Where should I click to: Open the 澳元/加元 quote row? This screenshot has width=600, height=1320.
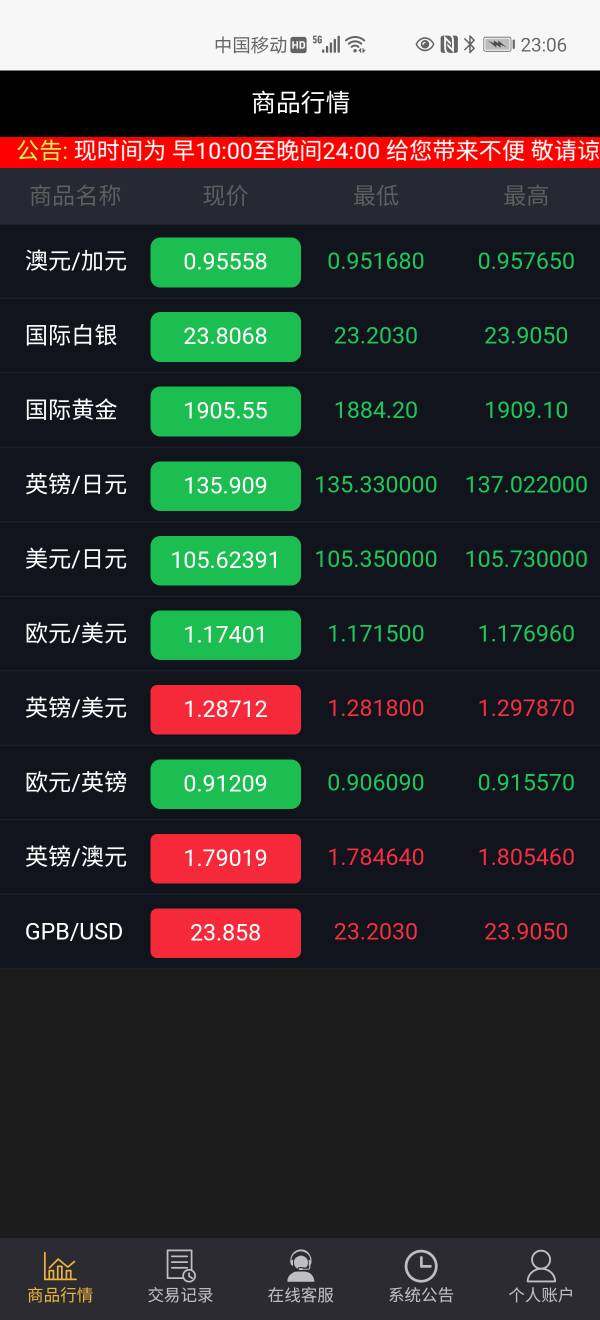click(300, 262)
